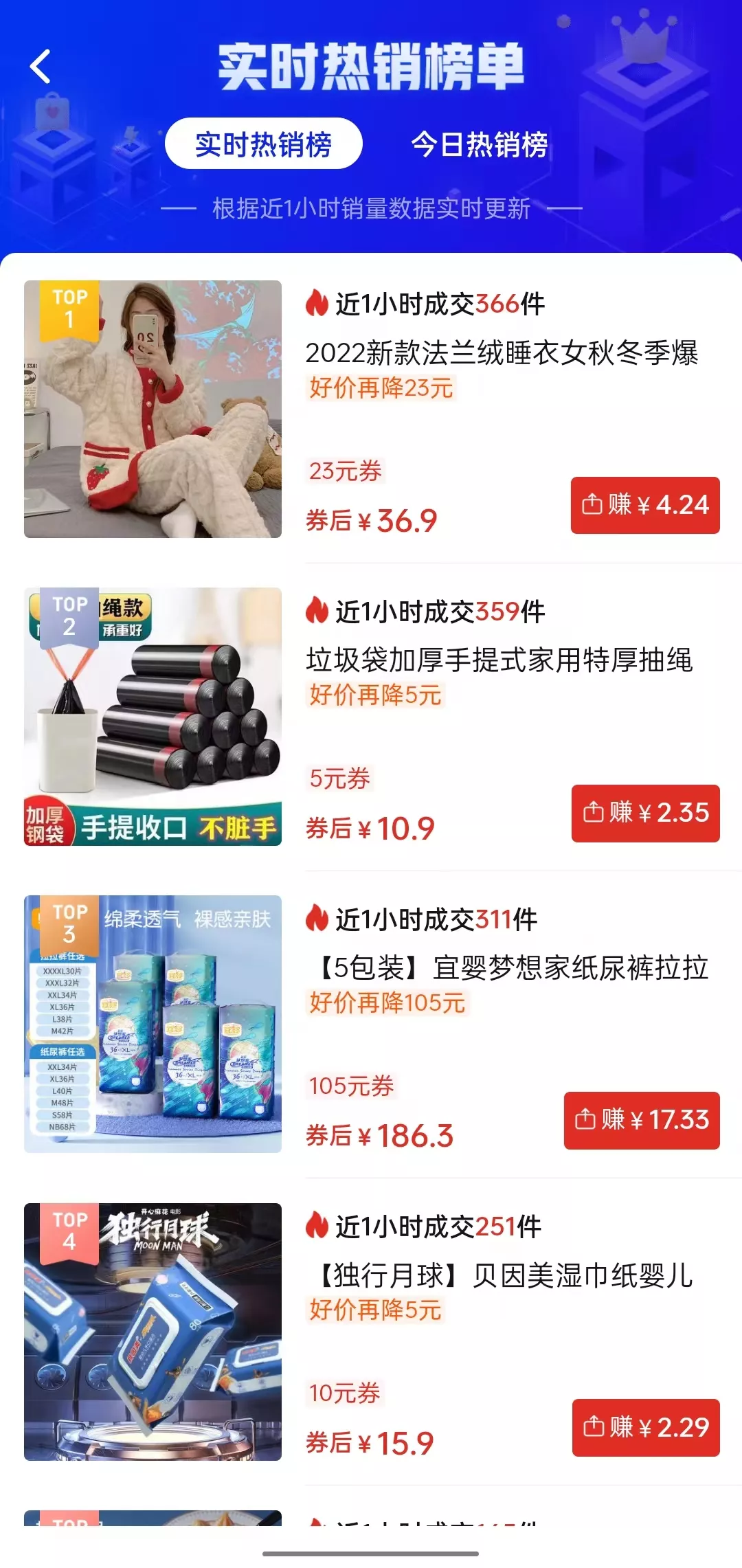
Task: Tap the 赚¥2.35 share button
Action: point(645,813)
